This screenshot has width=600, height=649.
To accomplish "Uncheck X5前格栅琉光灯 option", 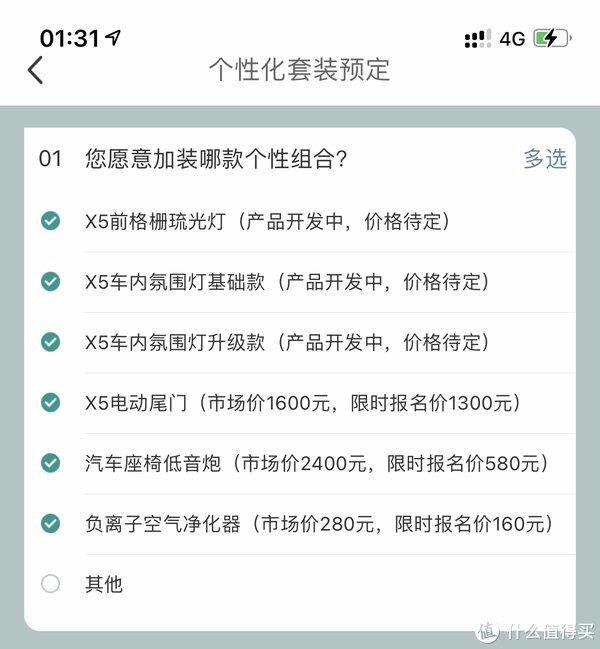I will click(x=50, y=221).
